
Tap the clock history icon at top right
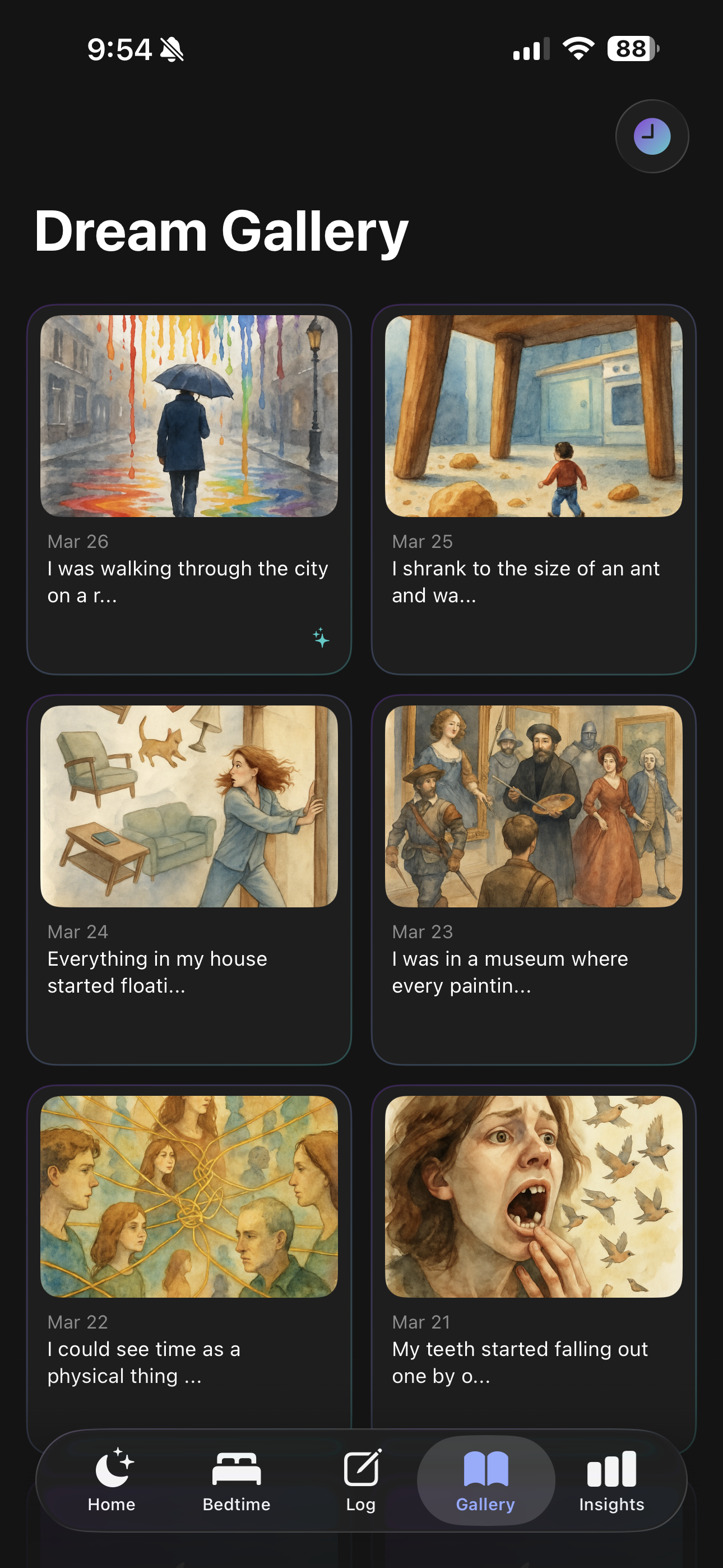651,136
